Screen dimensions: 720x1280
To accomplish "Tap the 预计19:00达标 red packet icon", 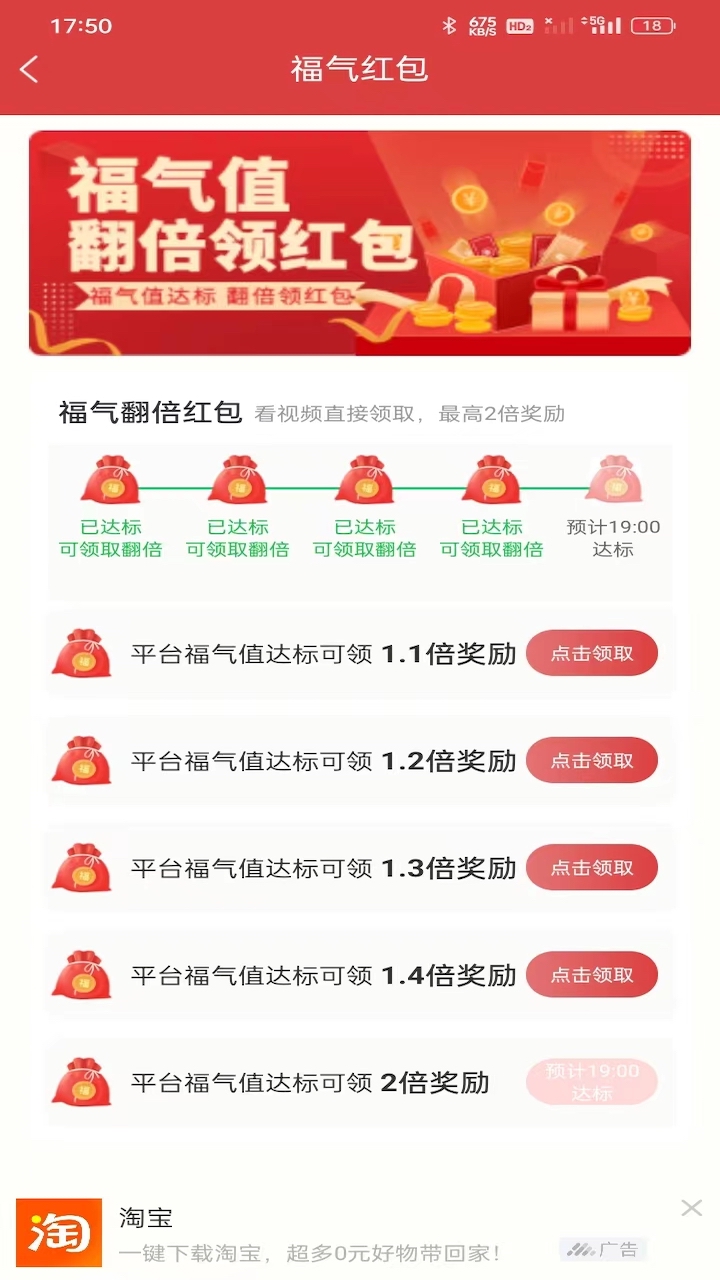I will coord(613,482).
